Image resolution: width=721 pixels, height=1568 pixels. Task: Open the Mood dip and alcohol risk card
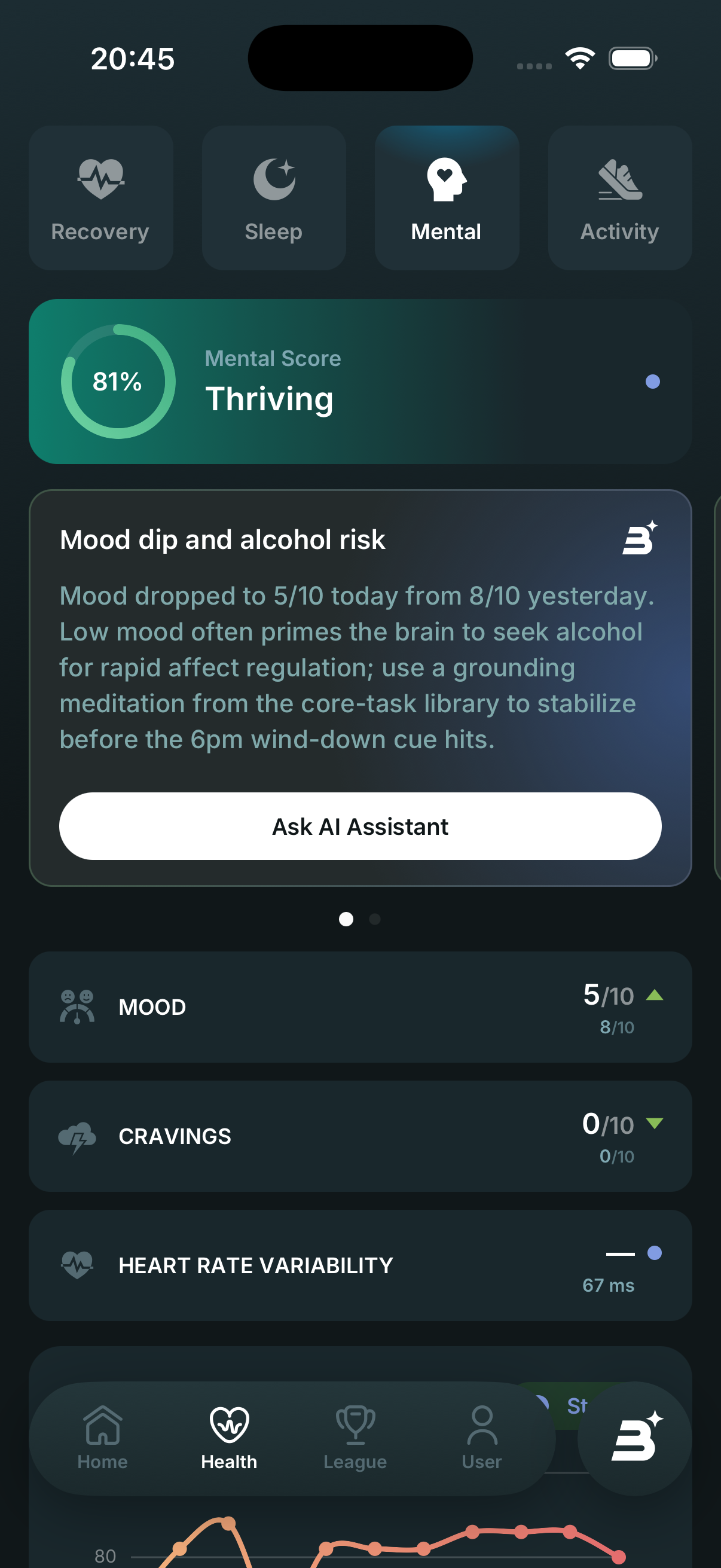point(360,688)
